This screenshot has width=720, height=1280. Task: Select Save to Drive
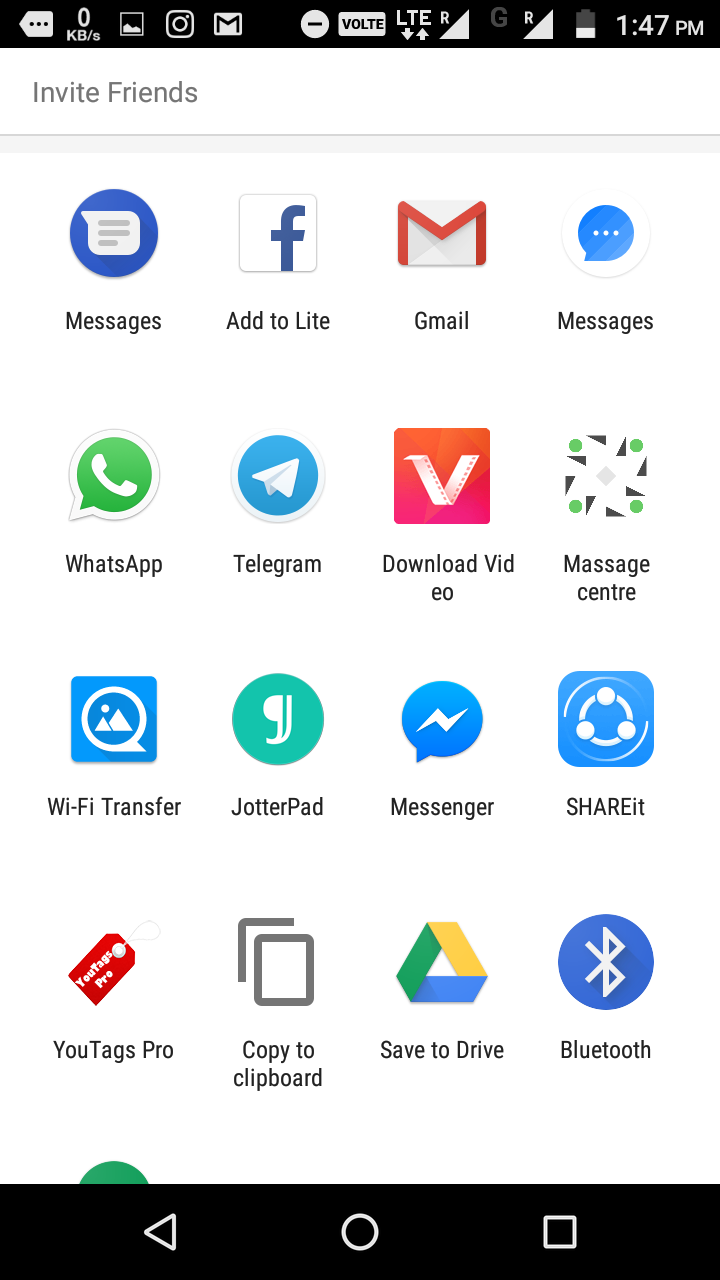[441, 961]
